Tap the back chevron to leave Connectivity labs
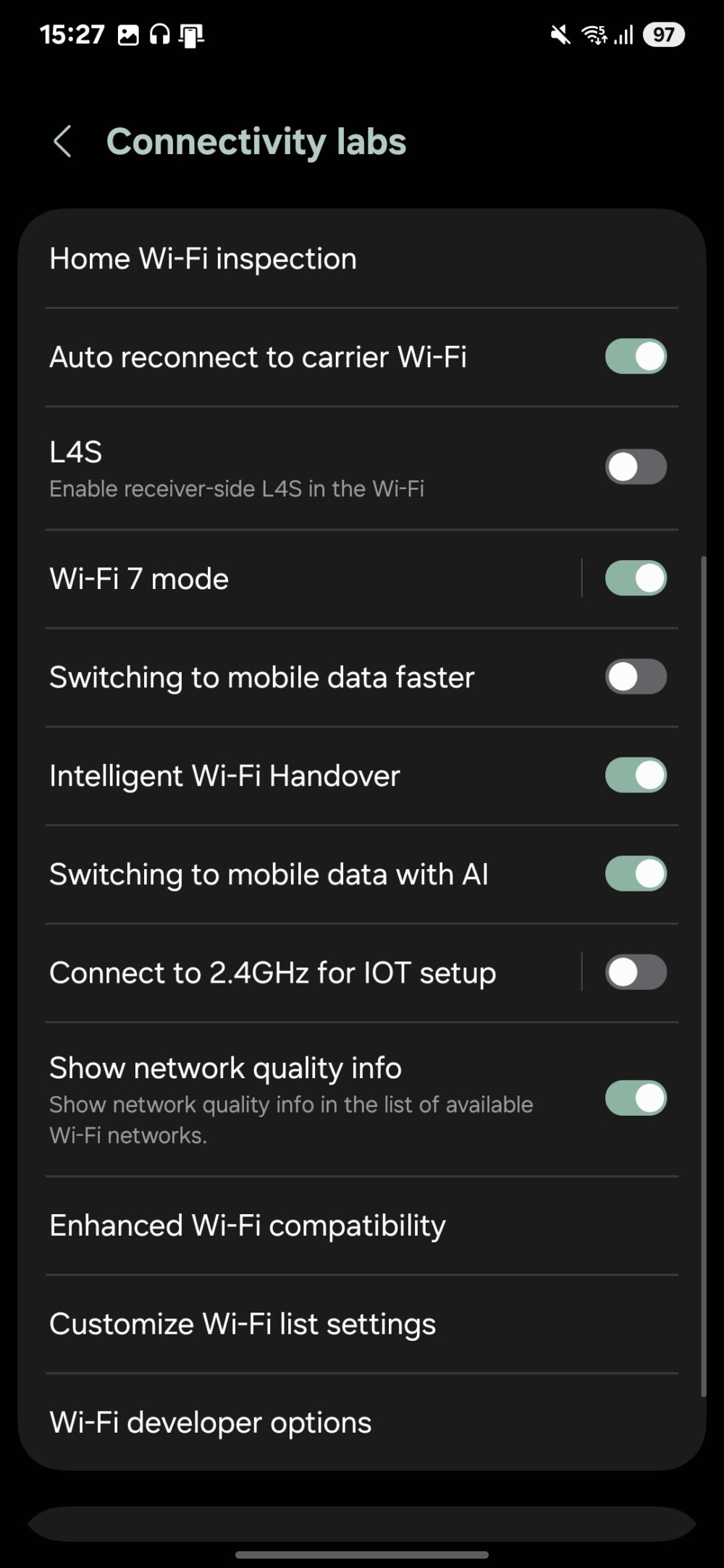724x1568 pixels. coord(62,143)
